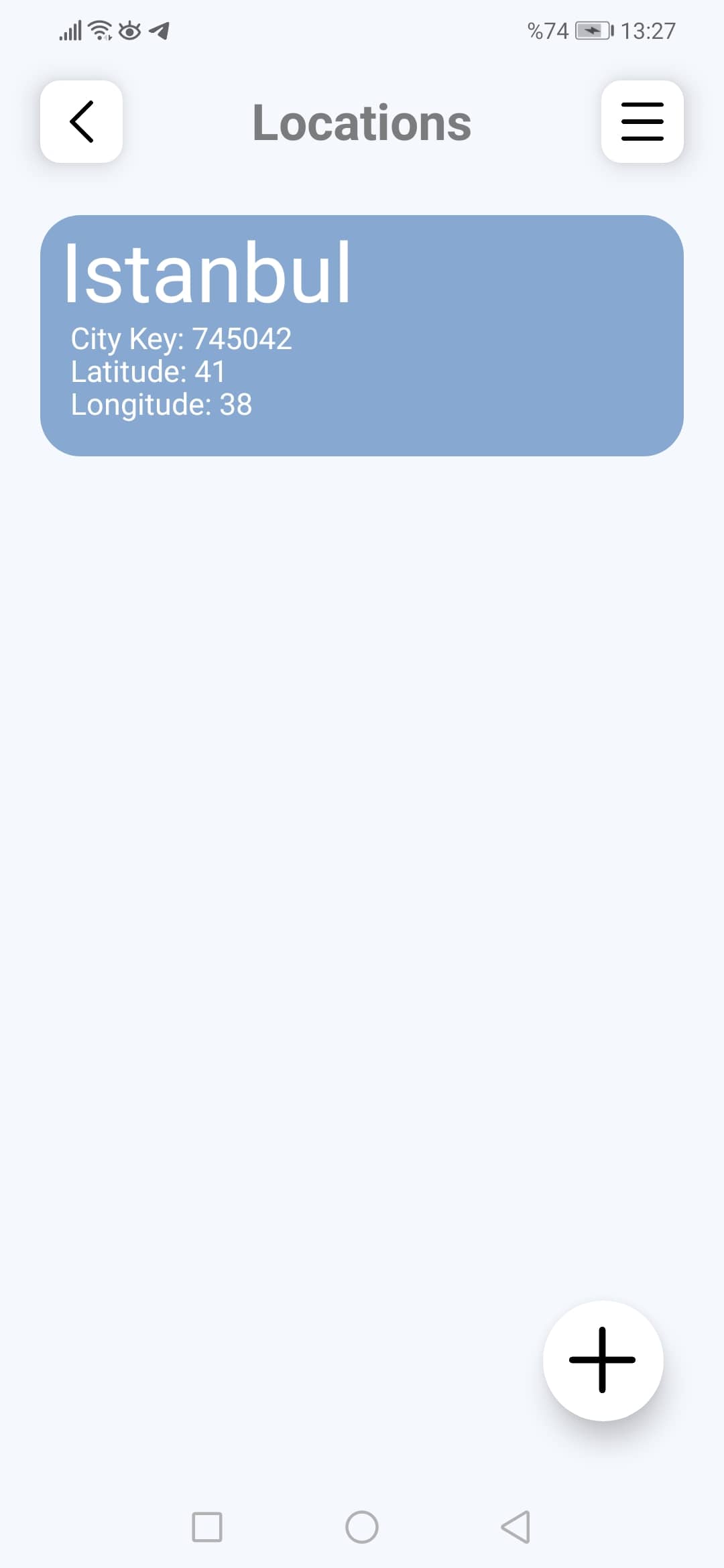
Task: Tap the Longitude 38 line
Action: tap(161, 404)
